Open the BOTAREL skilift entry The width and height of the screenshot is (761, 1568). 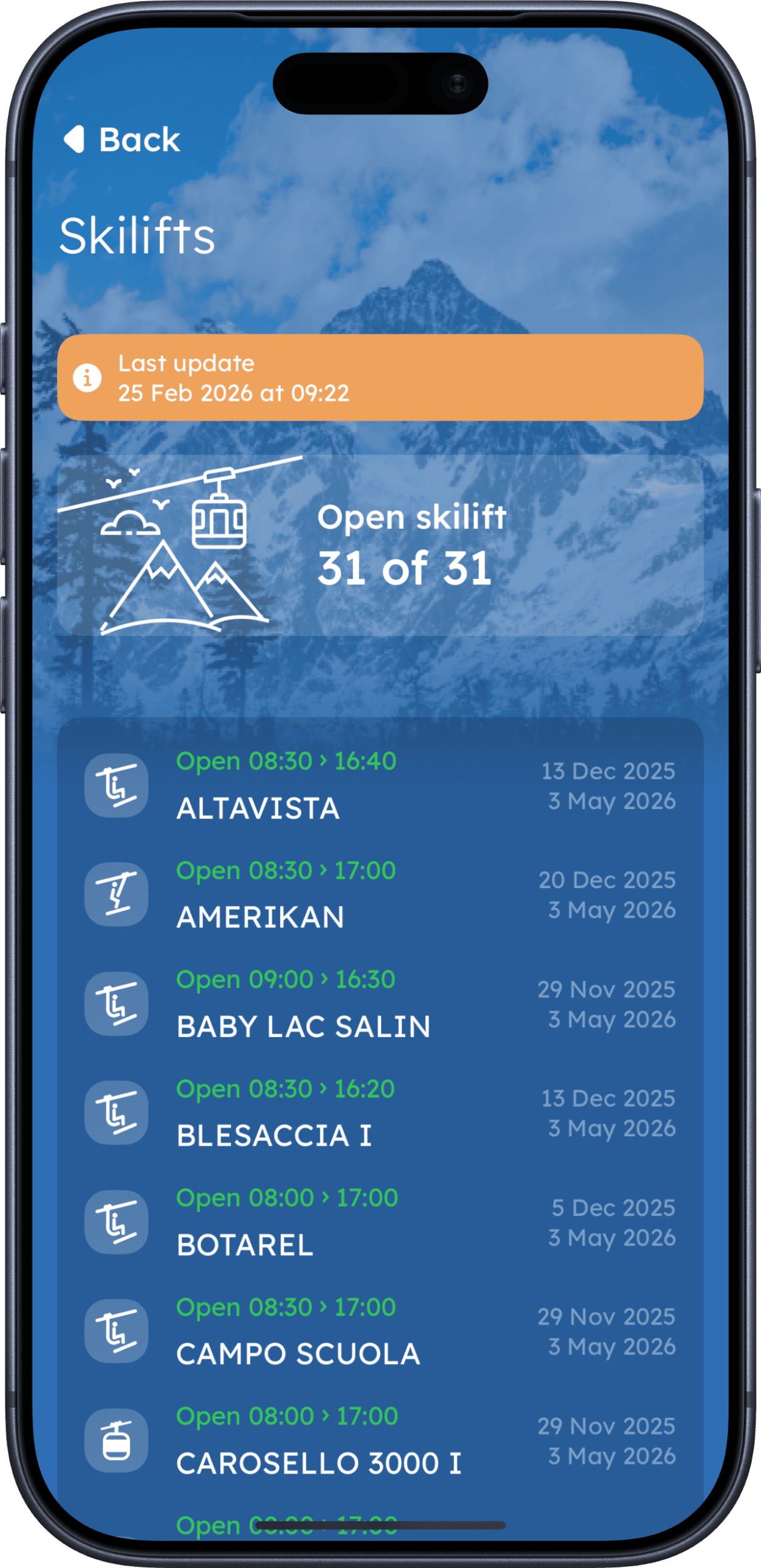pos(380,1222)
